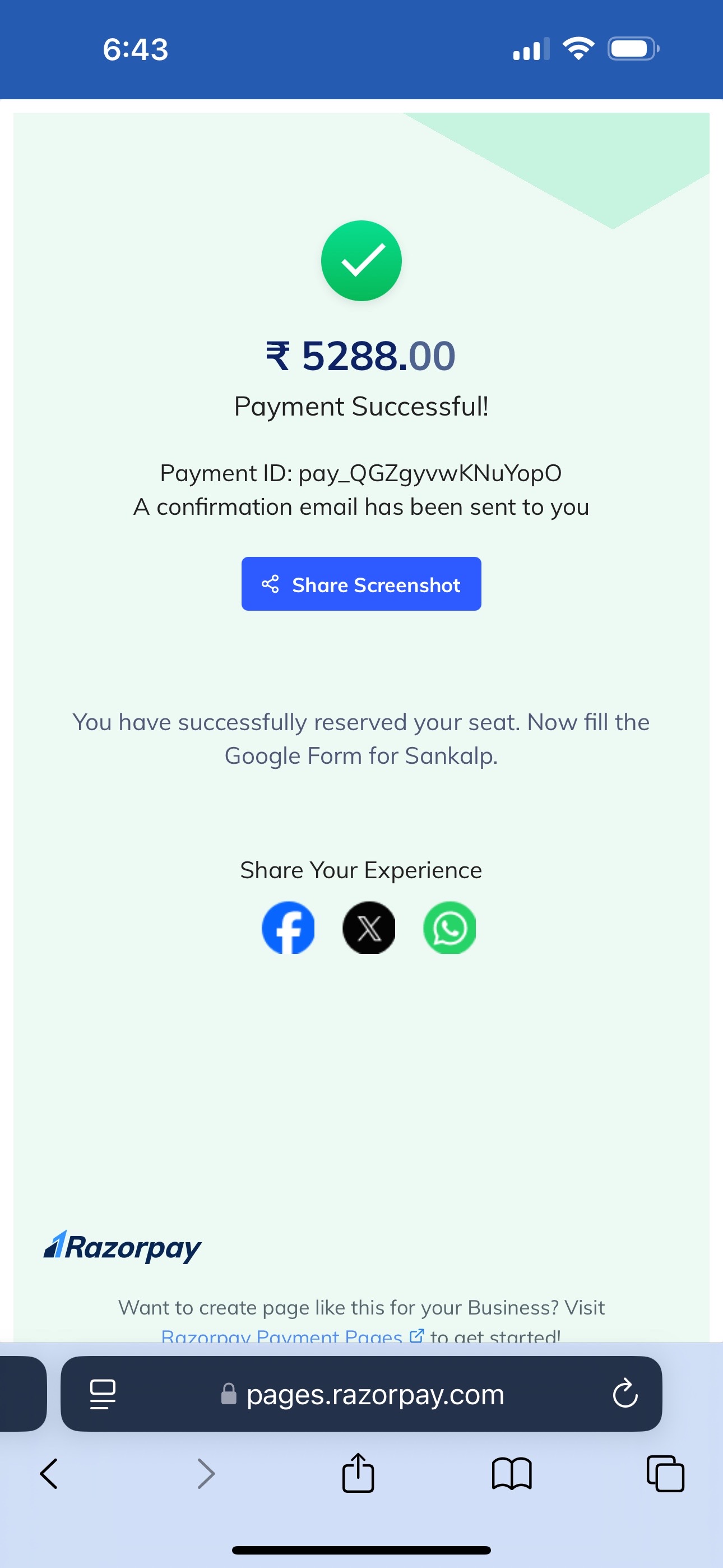Screen dimensions: 723x1568
Task: Open Safari bookmarks
Action: pos(512,1474)
